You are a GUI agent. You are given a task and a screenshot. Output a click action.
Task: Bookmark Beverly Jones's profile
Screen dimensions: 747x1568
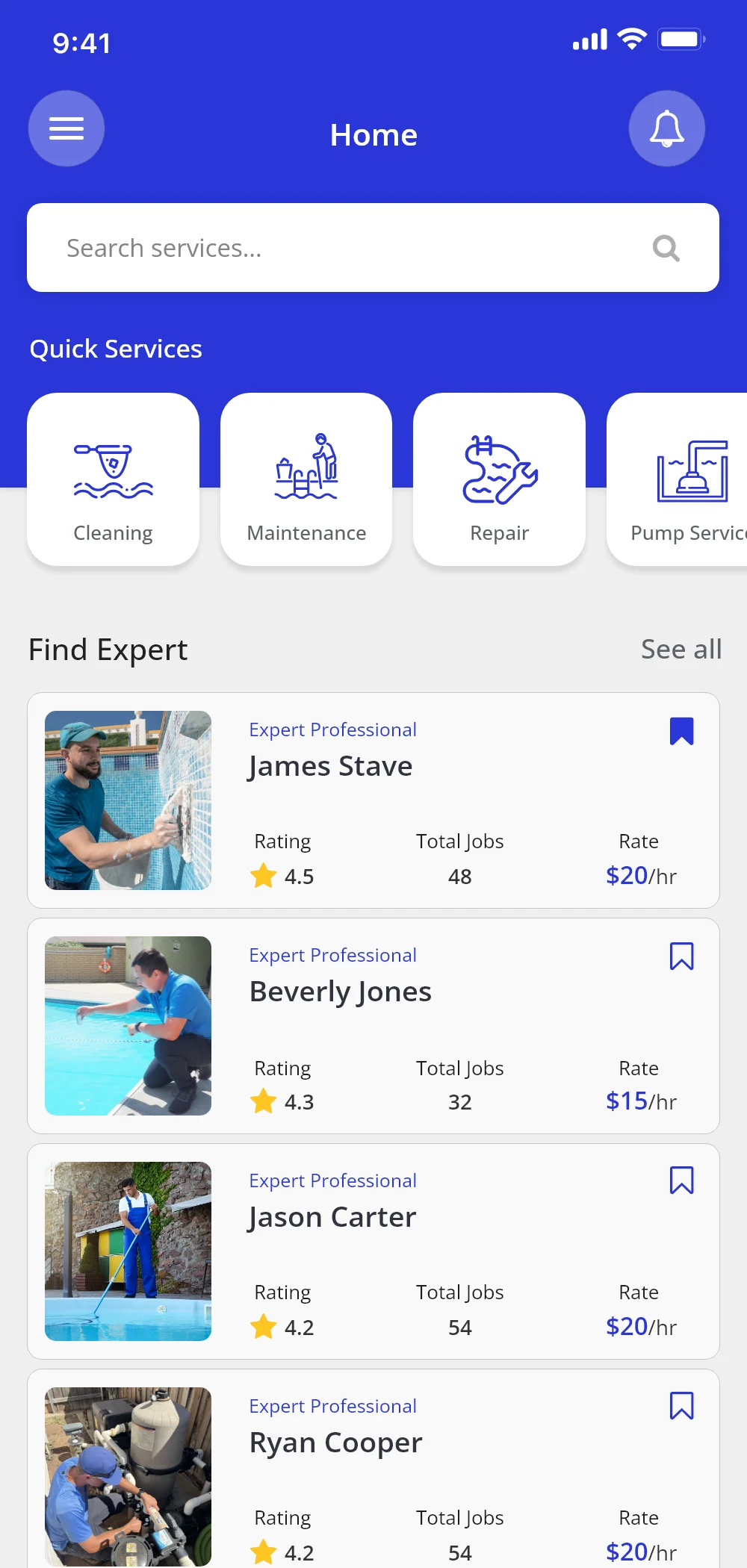pyautogui.click(x=681, y=955)
